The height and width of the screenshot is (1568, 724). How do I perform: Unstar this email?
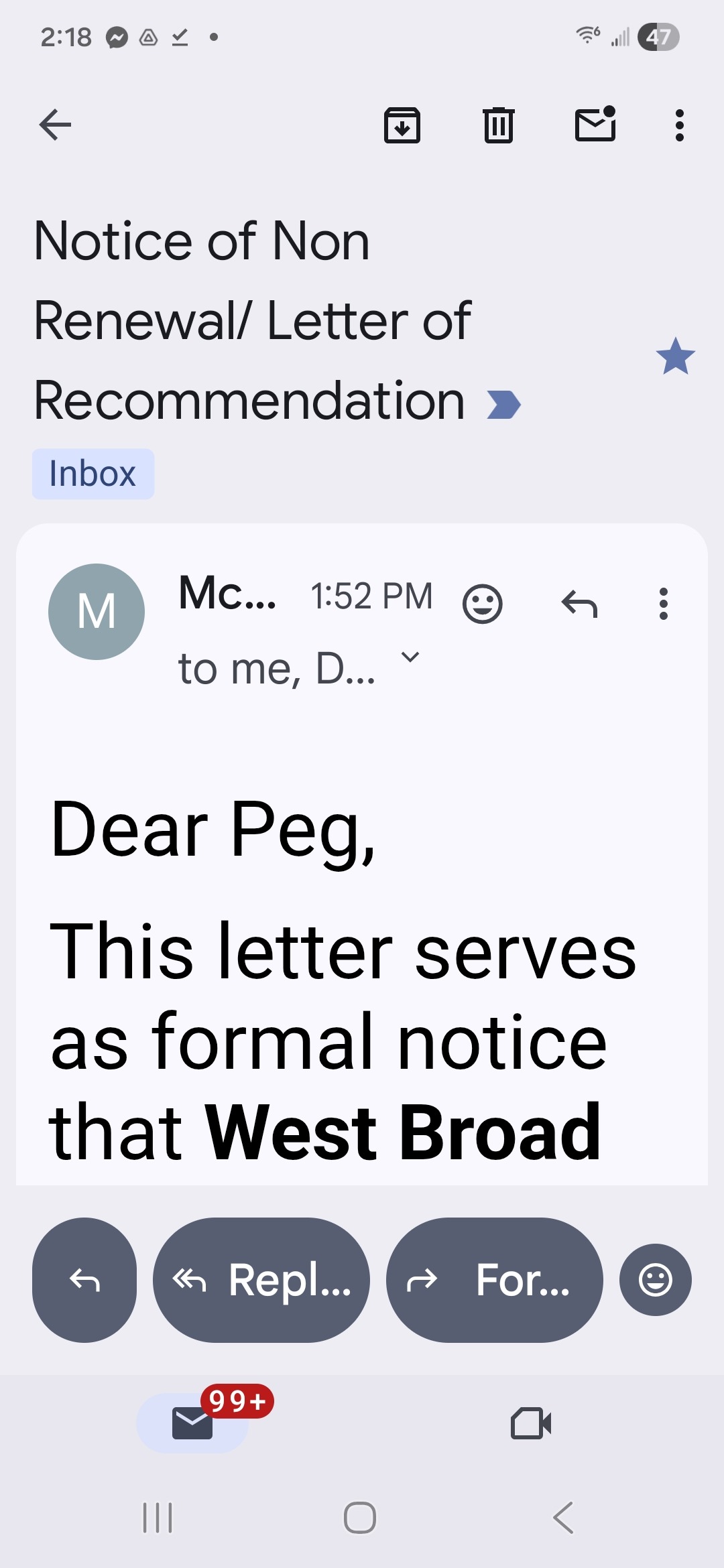pos(675,356)
